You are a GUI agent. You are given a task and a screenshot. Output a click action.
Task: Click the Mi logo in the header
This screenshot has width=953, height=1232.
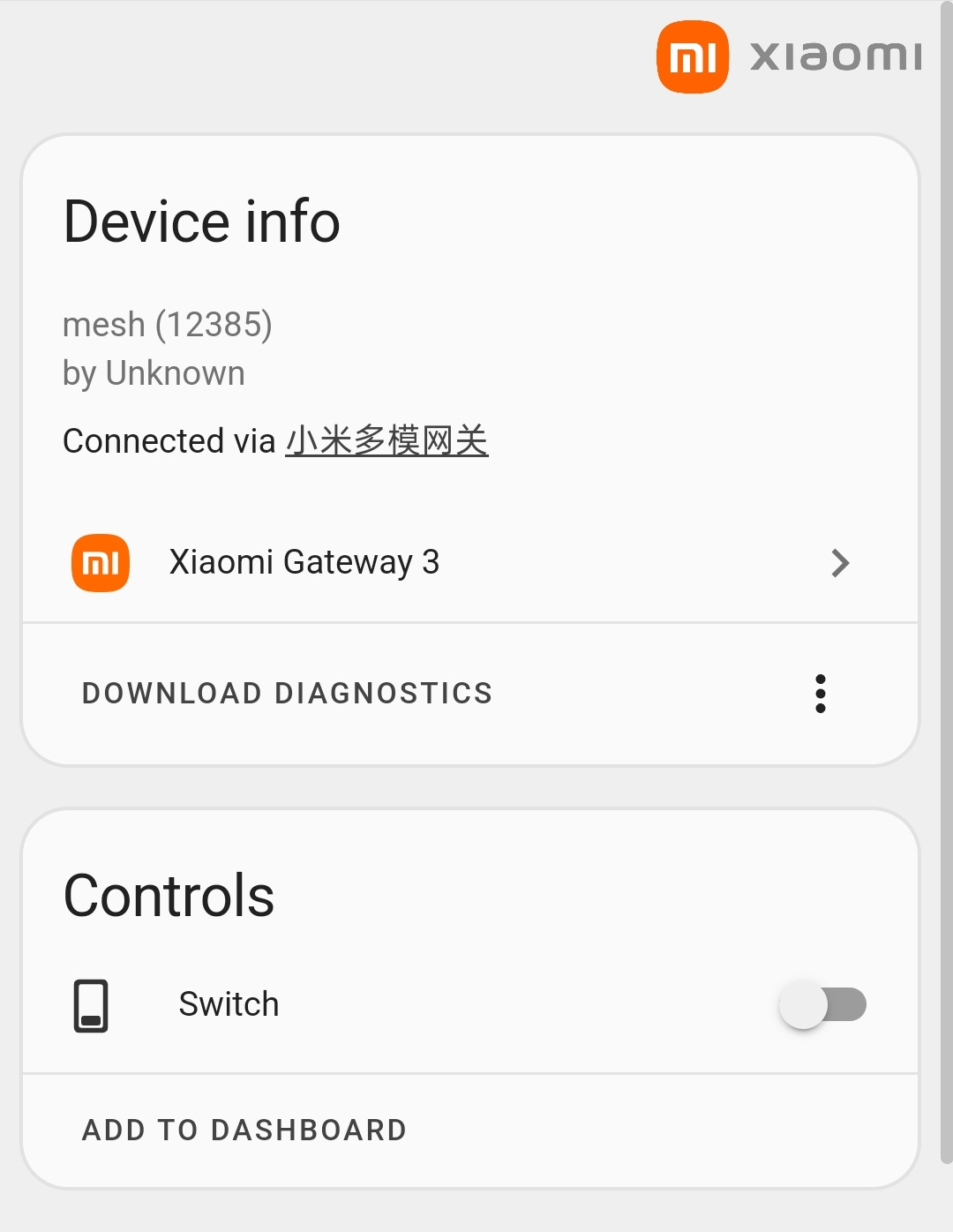(691, 58)
